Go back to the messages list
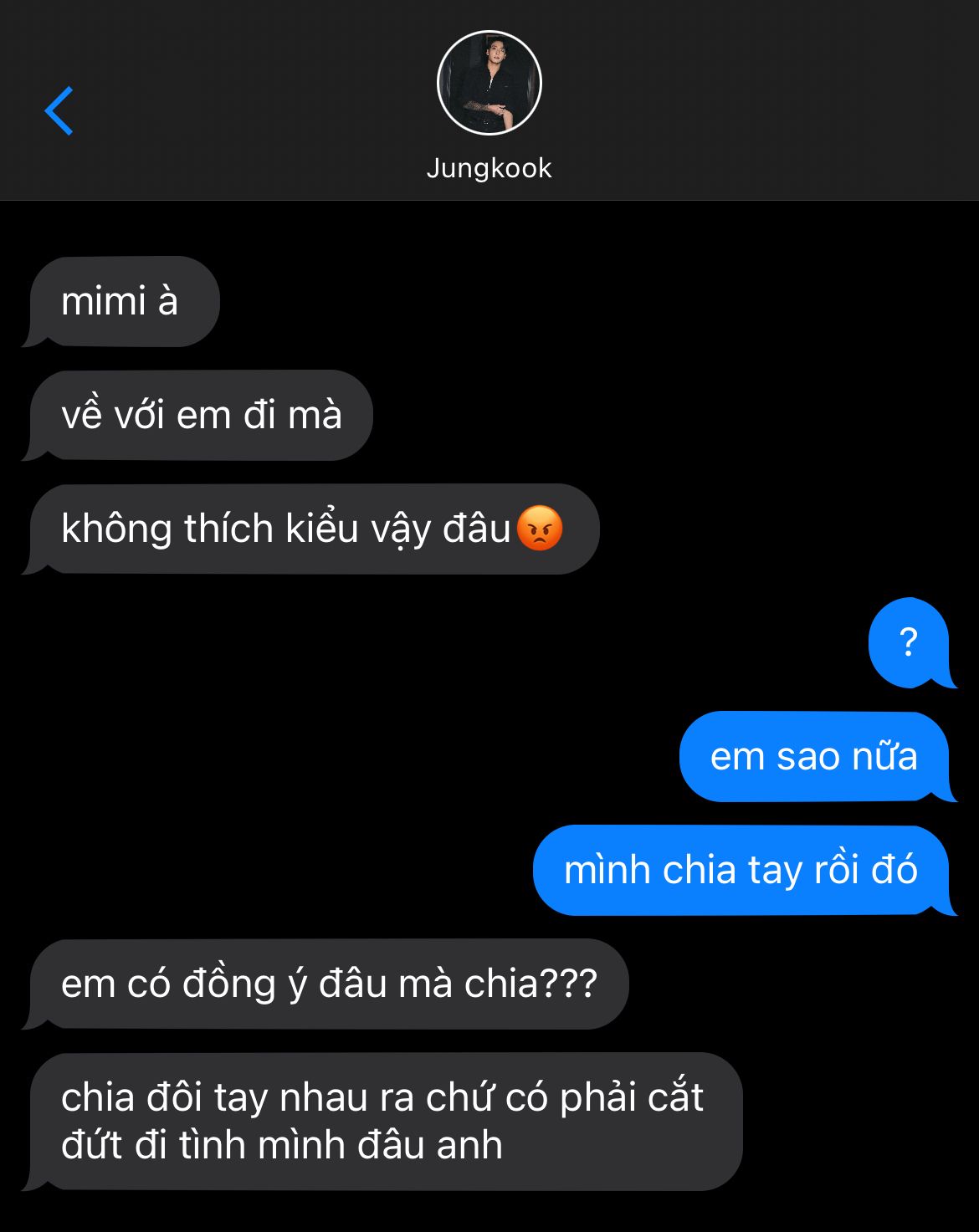 click(59, 111)
